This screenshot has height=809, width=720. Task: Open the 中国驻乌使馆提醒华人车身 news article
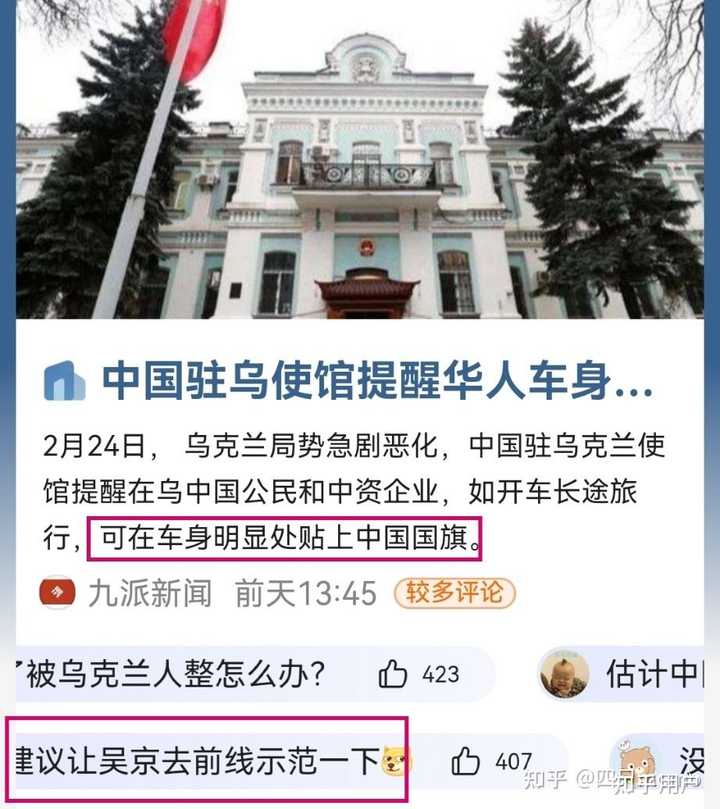click(377, 381)
